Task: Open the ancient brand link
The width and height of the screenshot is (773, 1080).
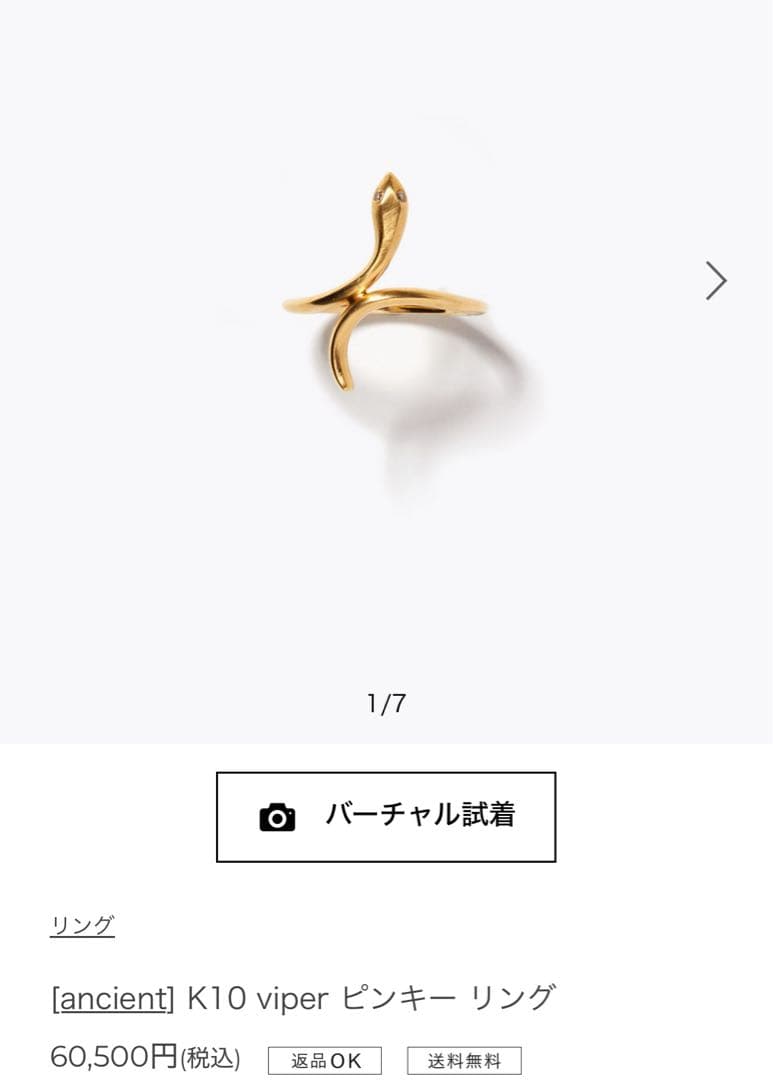Action: click(112, 997)
